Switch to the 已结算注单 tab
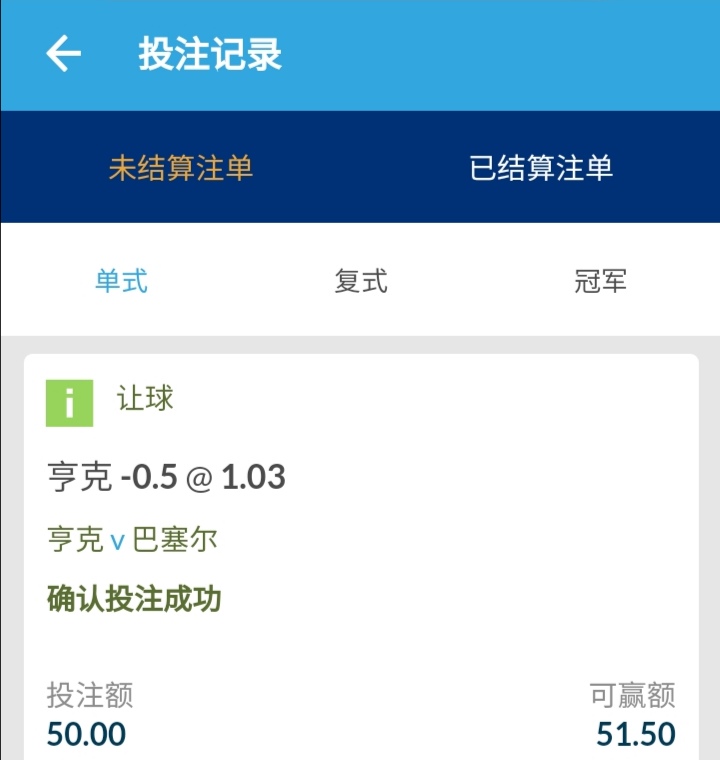Viewport: 720px width, 760px height. (x=541, y=167)
